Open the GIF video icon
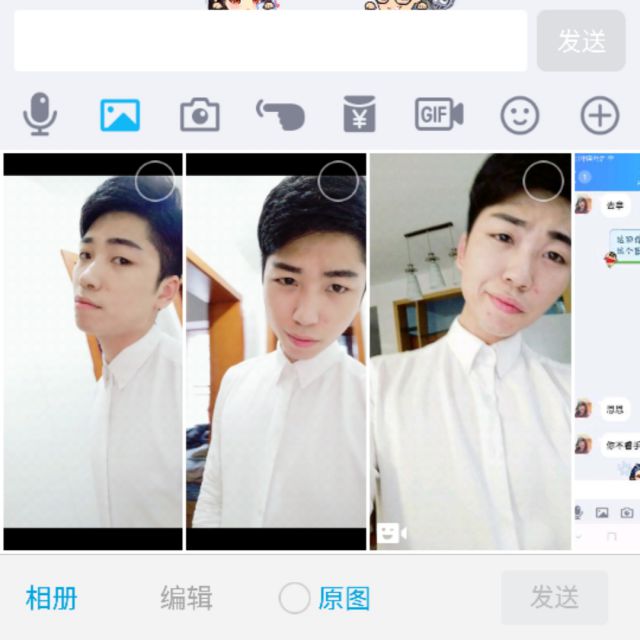This screenshot has width=640, height=640. pos(439,116)
